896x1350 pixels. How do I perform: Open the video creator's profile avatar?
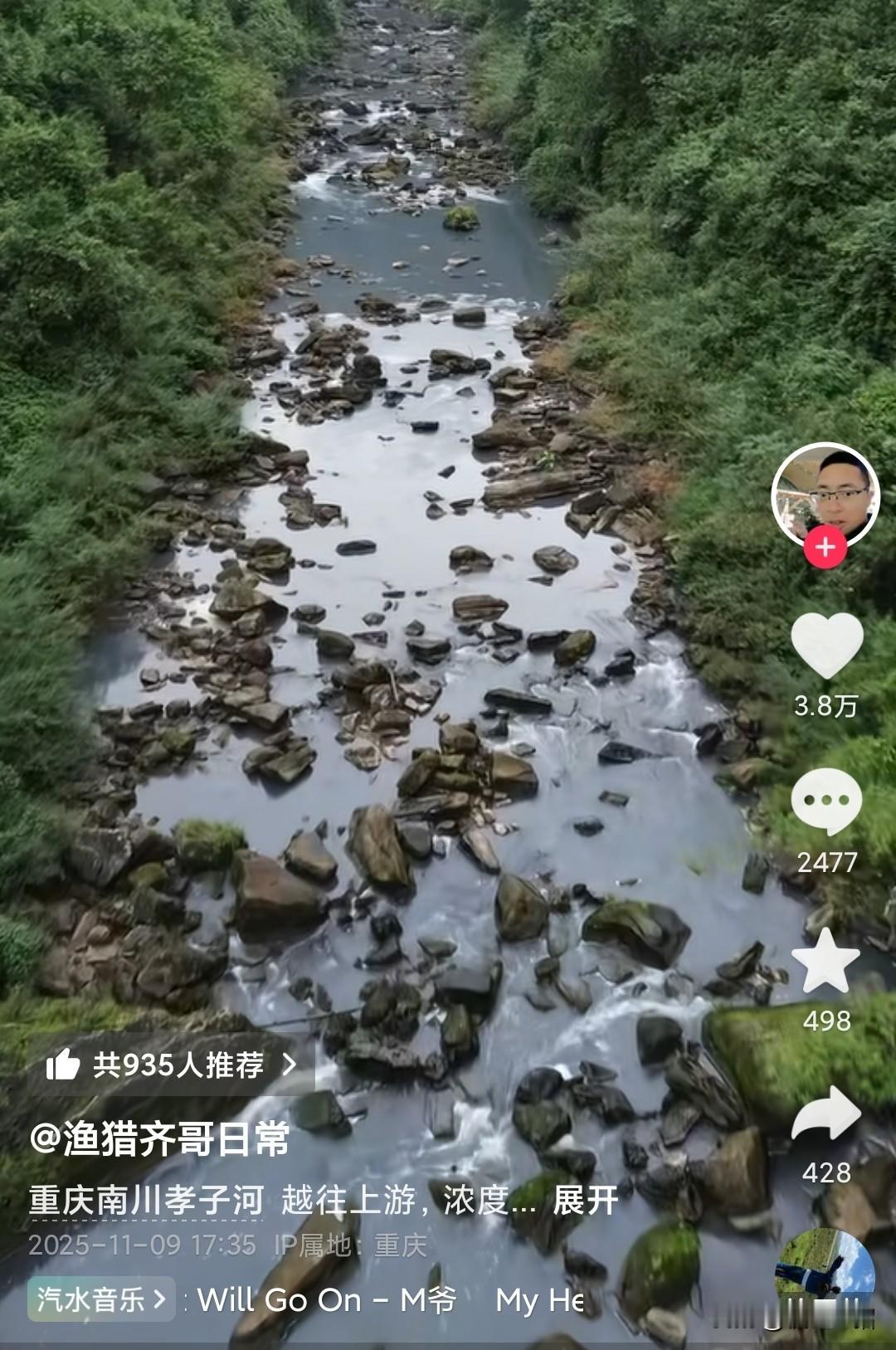[825, 495]
